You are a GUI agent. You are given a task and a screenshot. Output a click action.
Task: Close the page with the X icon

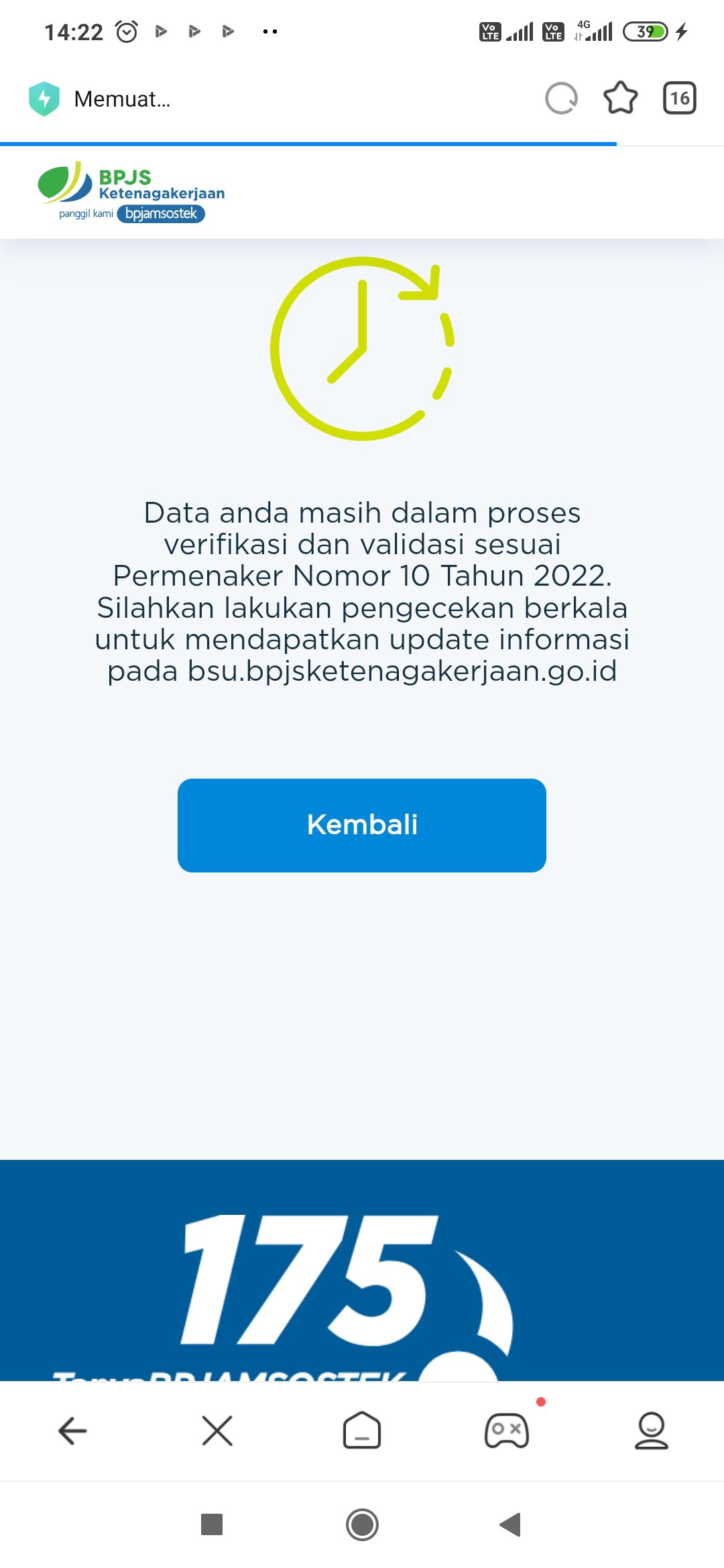(x=217, y=1431)
